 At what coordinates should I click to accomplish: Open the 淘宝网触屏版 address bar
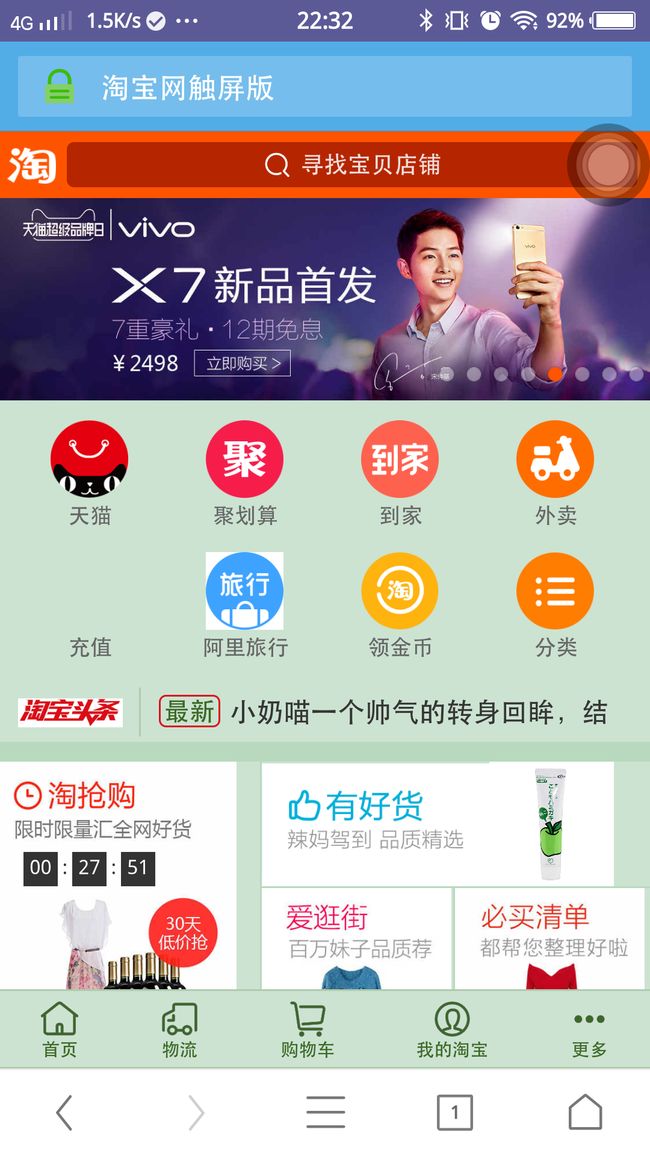325,87
